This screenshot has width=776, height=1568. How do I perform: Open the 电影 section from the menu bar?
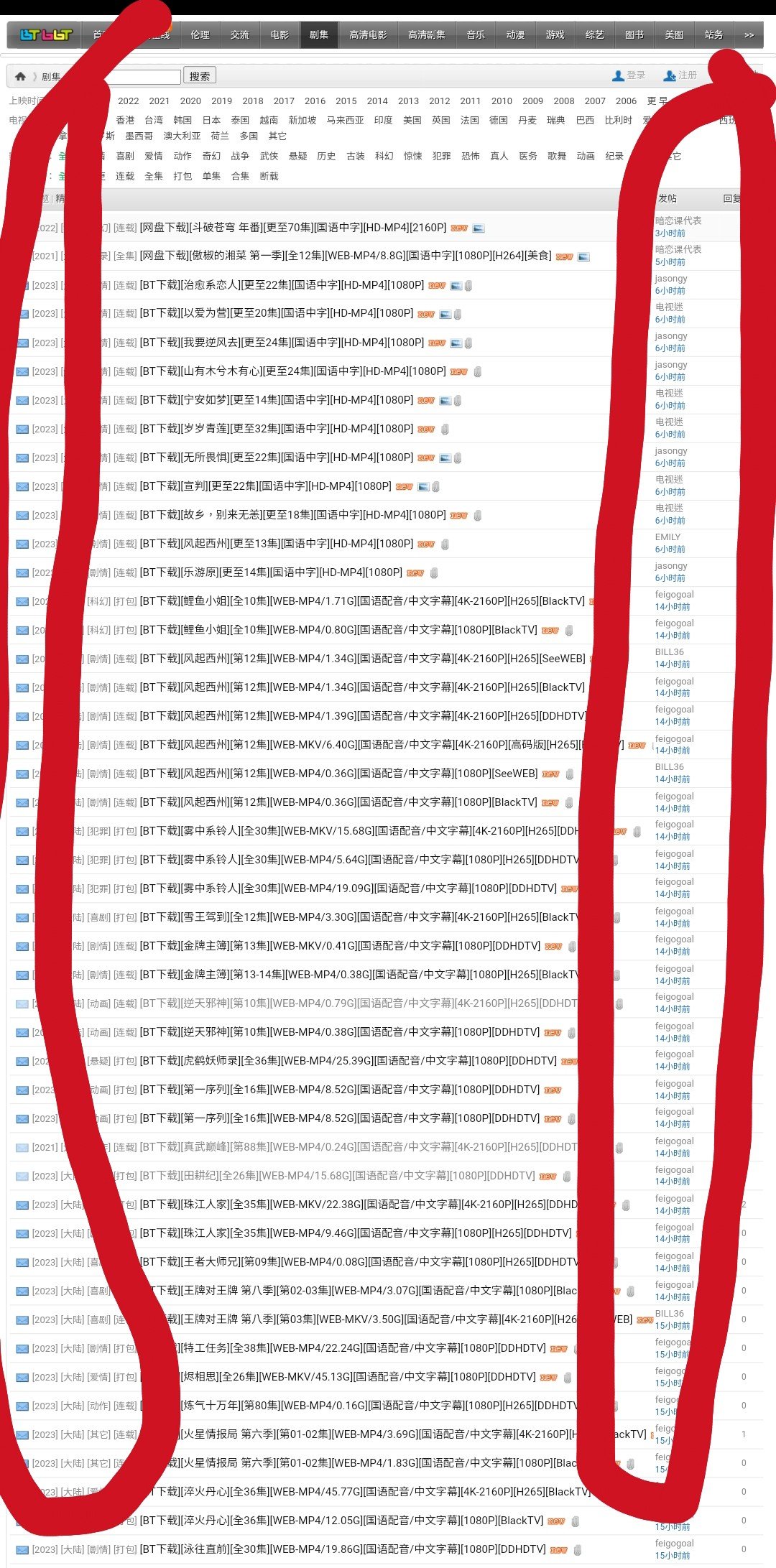click(279, 34)
